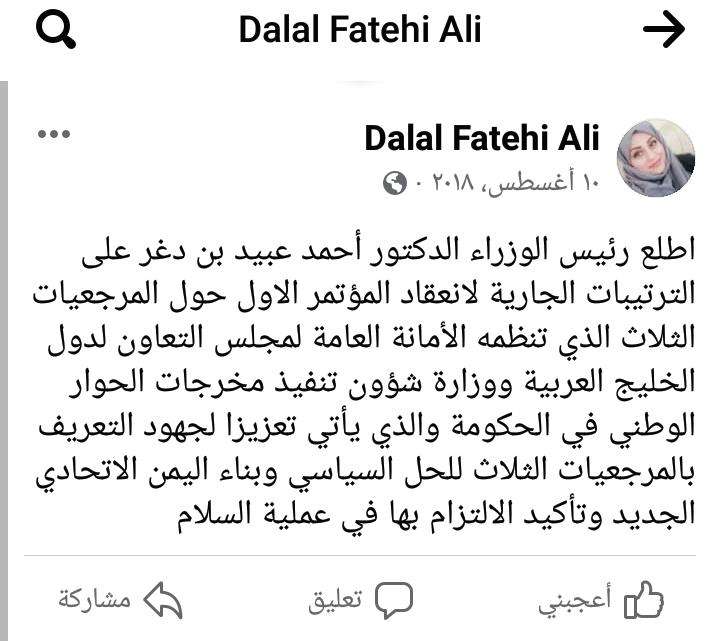Open Dalal Fatehi Ali's profile picture
The image size is (720, 641).
655,158
